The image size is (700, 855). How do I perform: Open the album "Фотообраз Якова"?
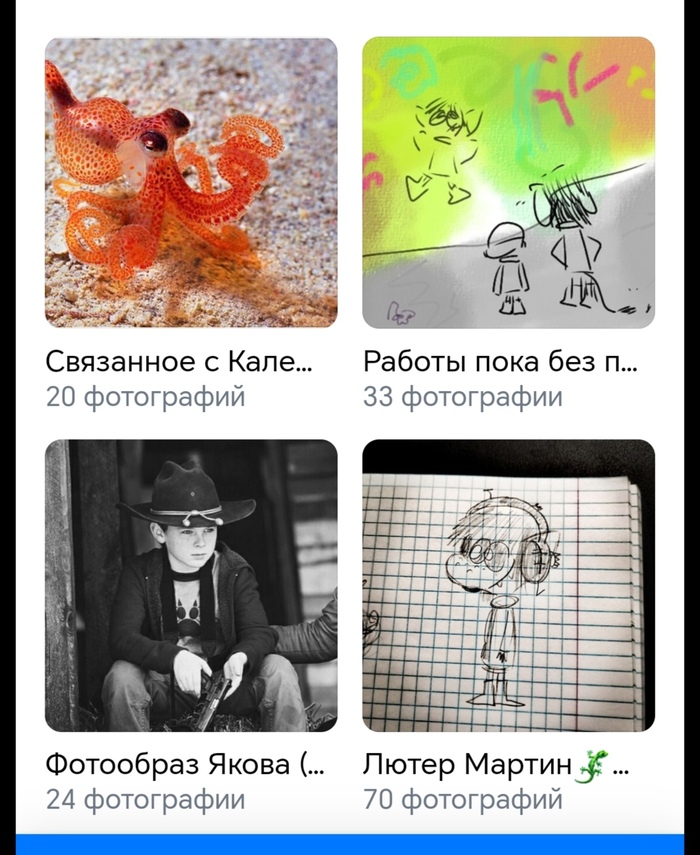[x=191, y=585]
